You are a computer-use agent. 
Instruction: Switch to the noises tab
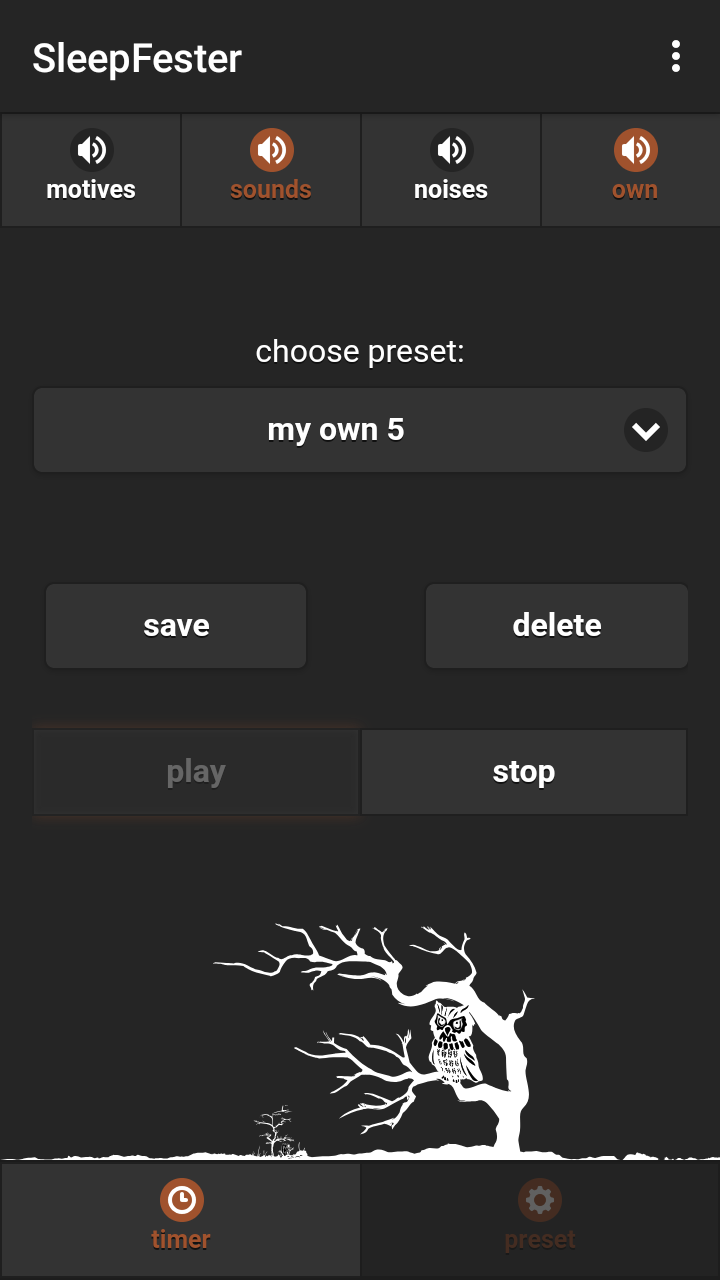[451, 170]
